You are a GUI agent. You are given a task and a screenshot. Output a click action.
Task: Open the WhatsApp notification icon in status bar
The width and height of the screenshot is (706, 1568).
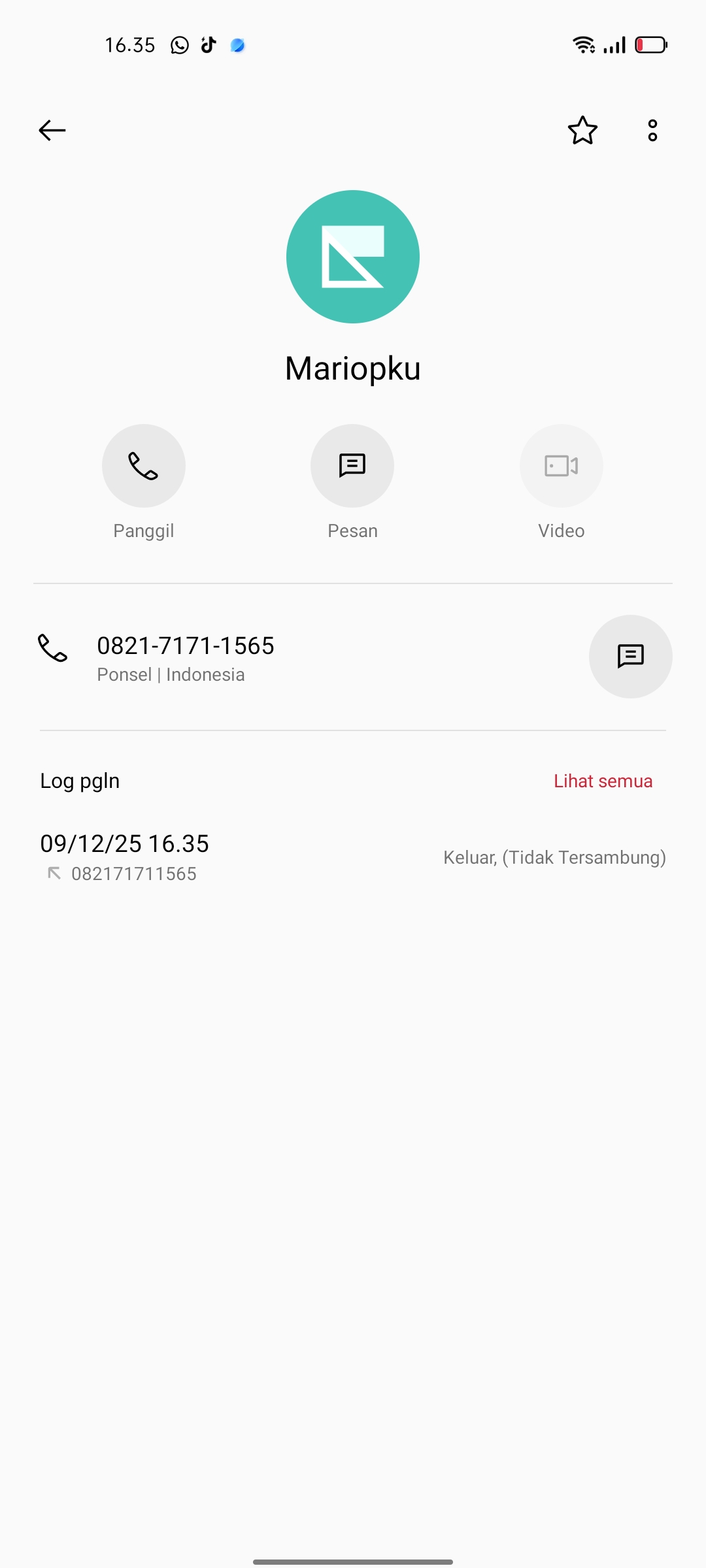[178, 44]
